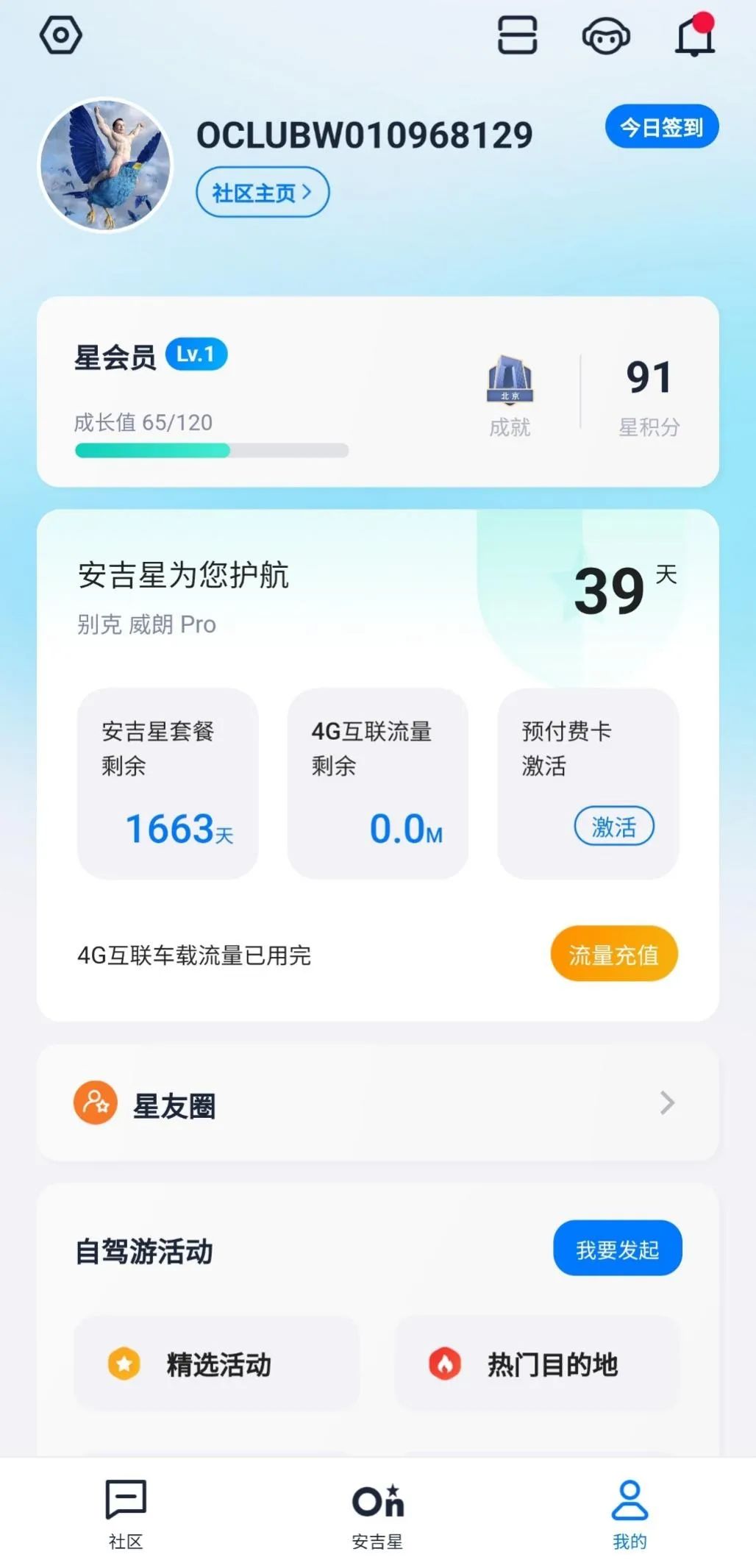Open notifications via the bell icon
Viewport: 756px width, 1568px height.
pos(693,38)
